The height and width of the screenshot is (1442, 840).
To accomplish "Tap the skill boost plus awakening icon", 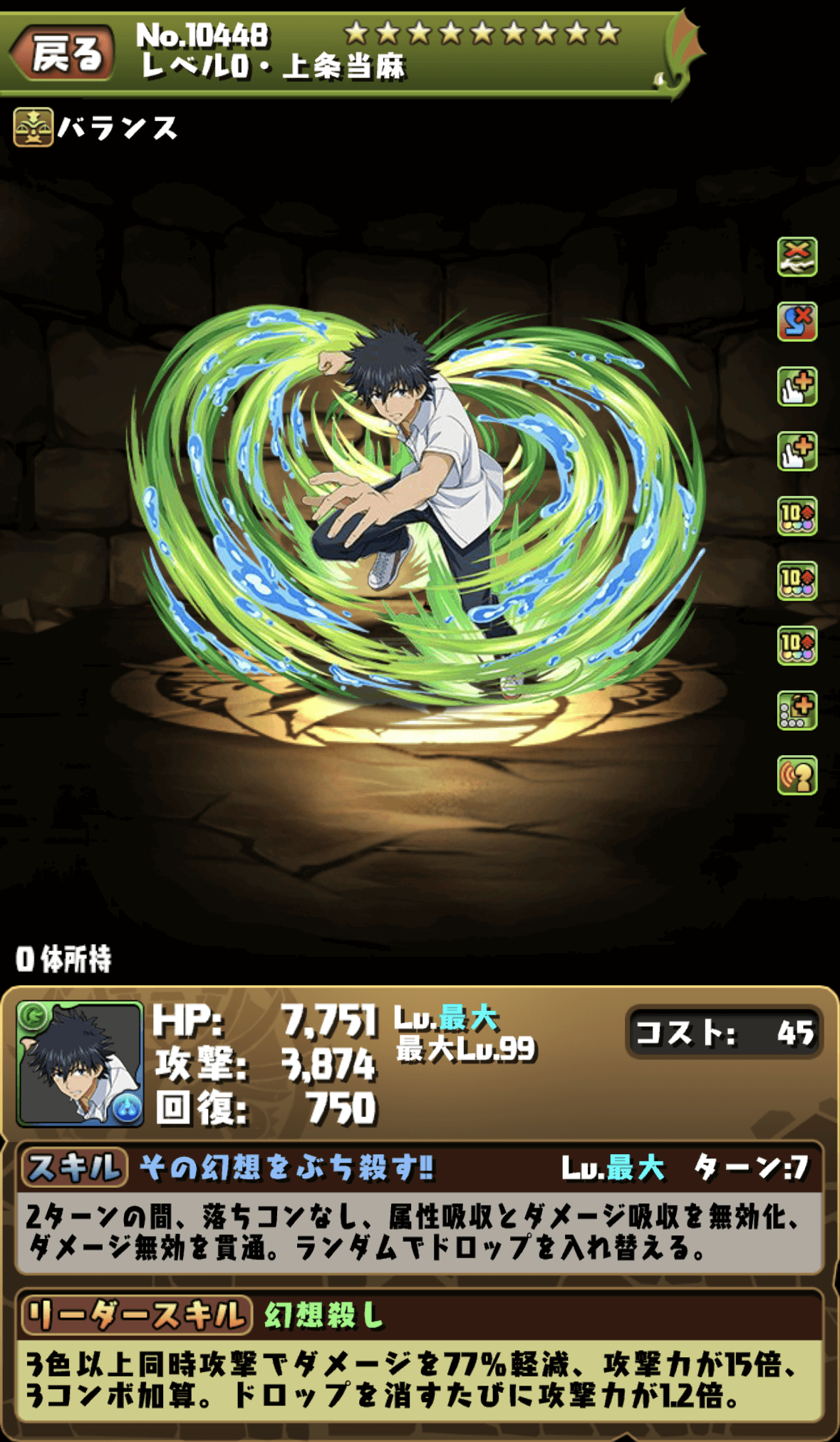I will (797, 711).
